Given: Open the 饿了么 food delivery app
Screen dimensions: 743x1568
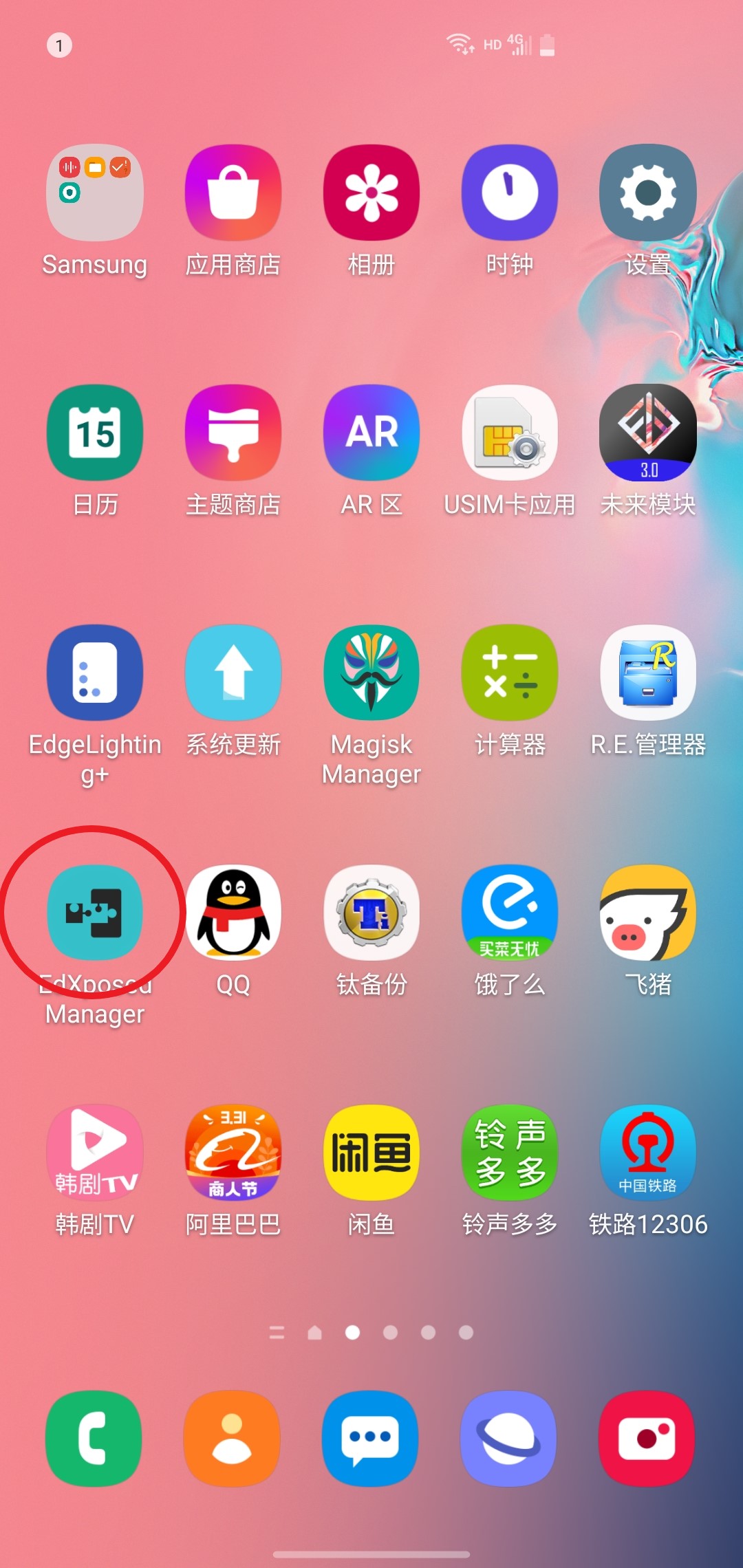Looking at the screenshot, I should click(x=510, y=912).
